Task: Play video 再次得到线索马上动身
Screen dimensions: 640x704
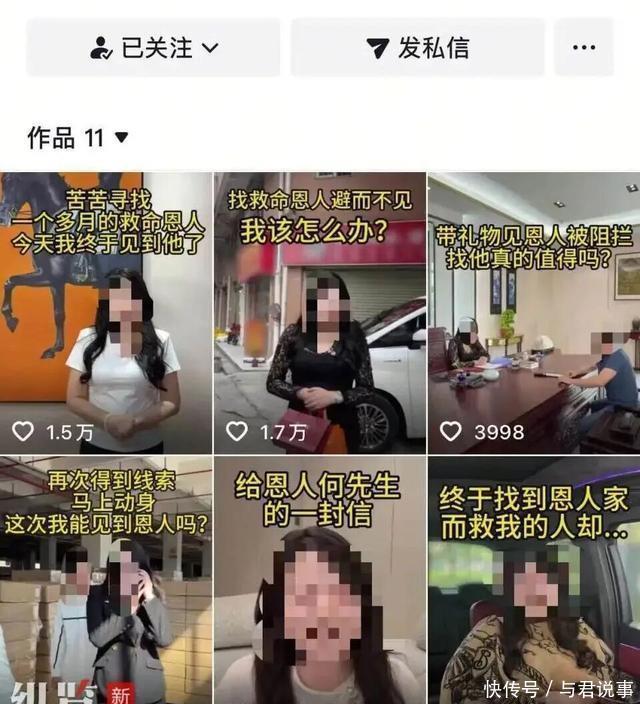Action: point(105,580)
